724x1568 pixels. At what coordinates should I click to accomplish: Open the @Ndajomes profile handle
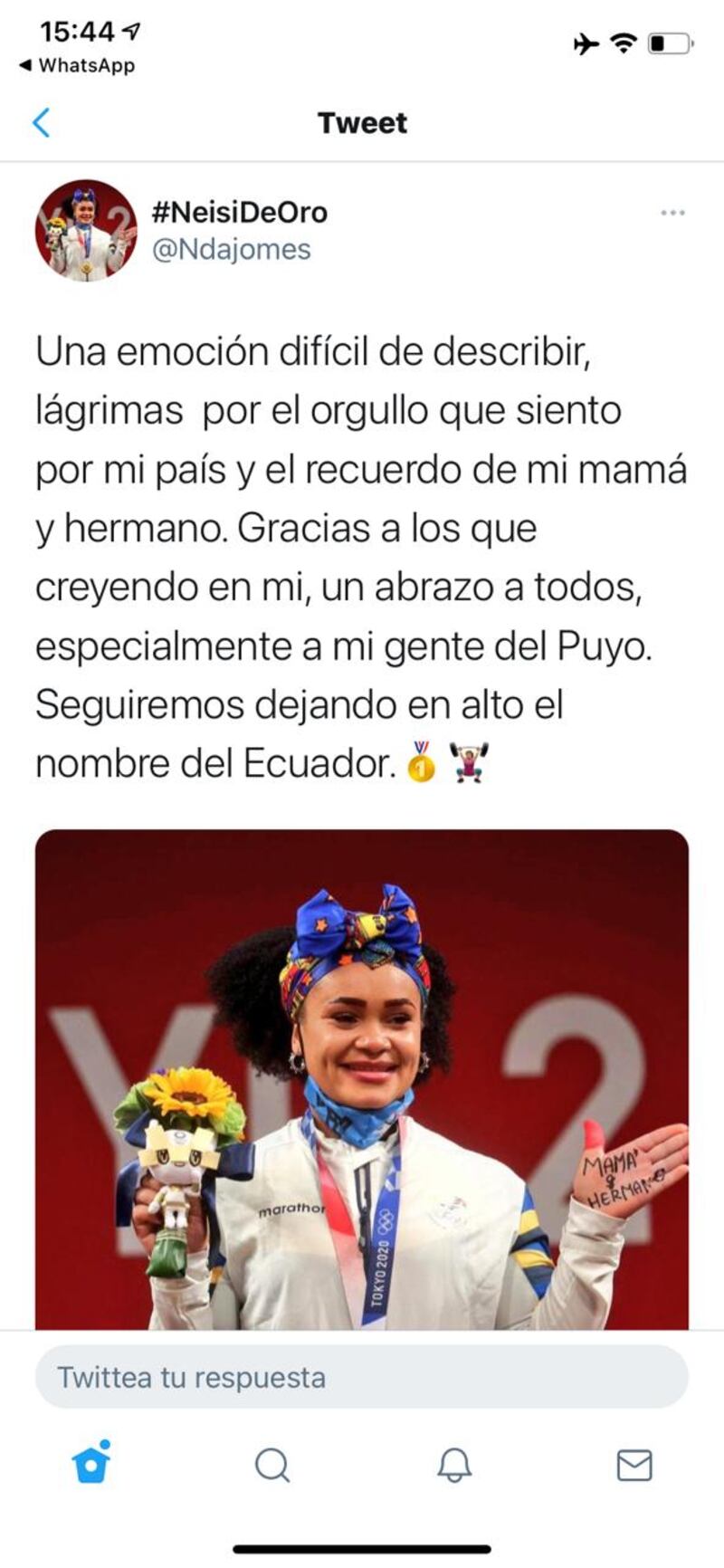pyautogui.click(x=232, y=249)
